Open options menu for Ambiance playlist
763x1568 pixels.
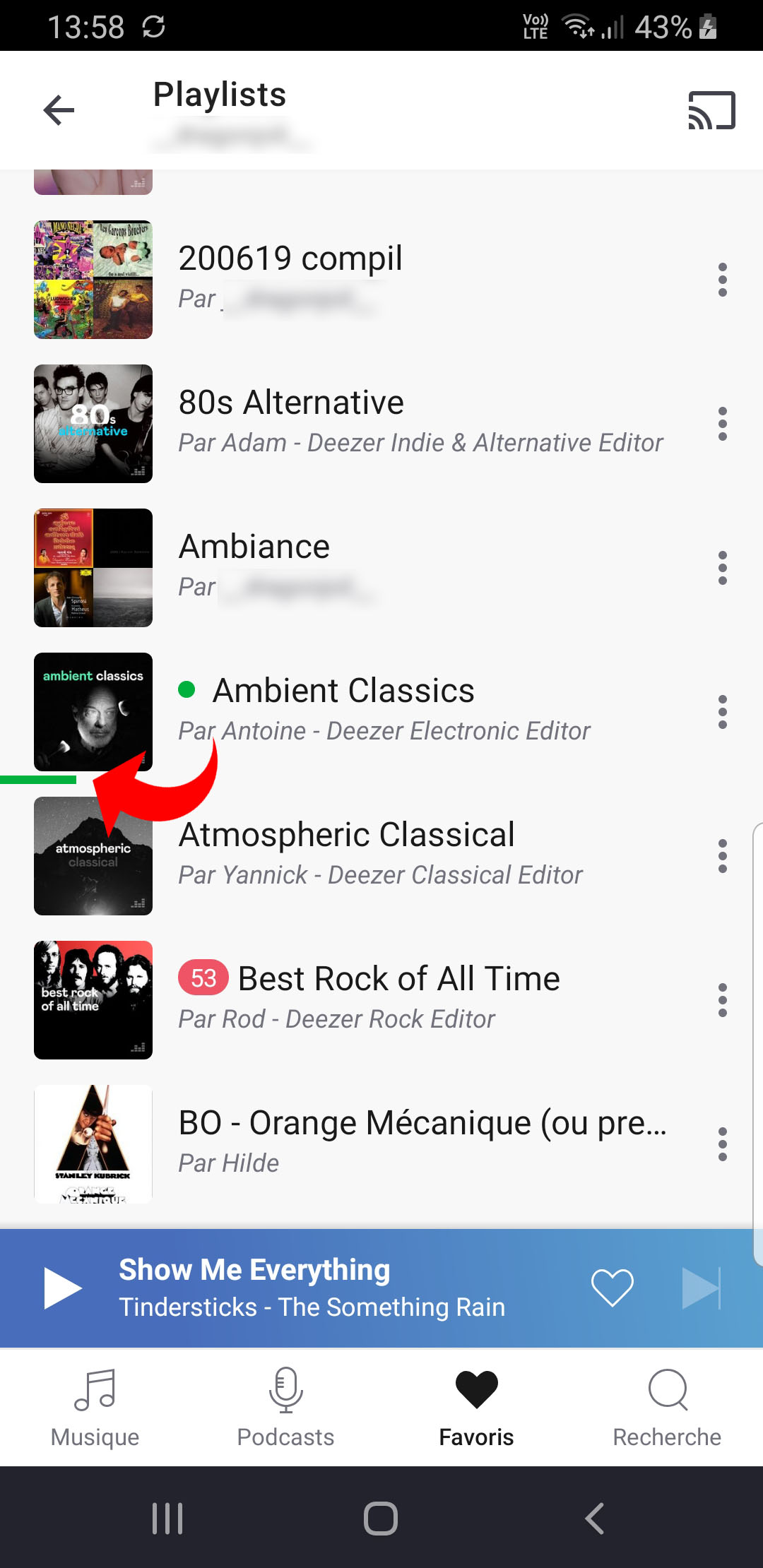point(722,569)
